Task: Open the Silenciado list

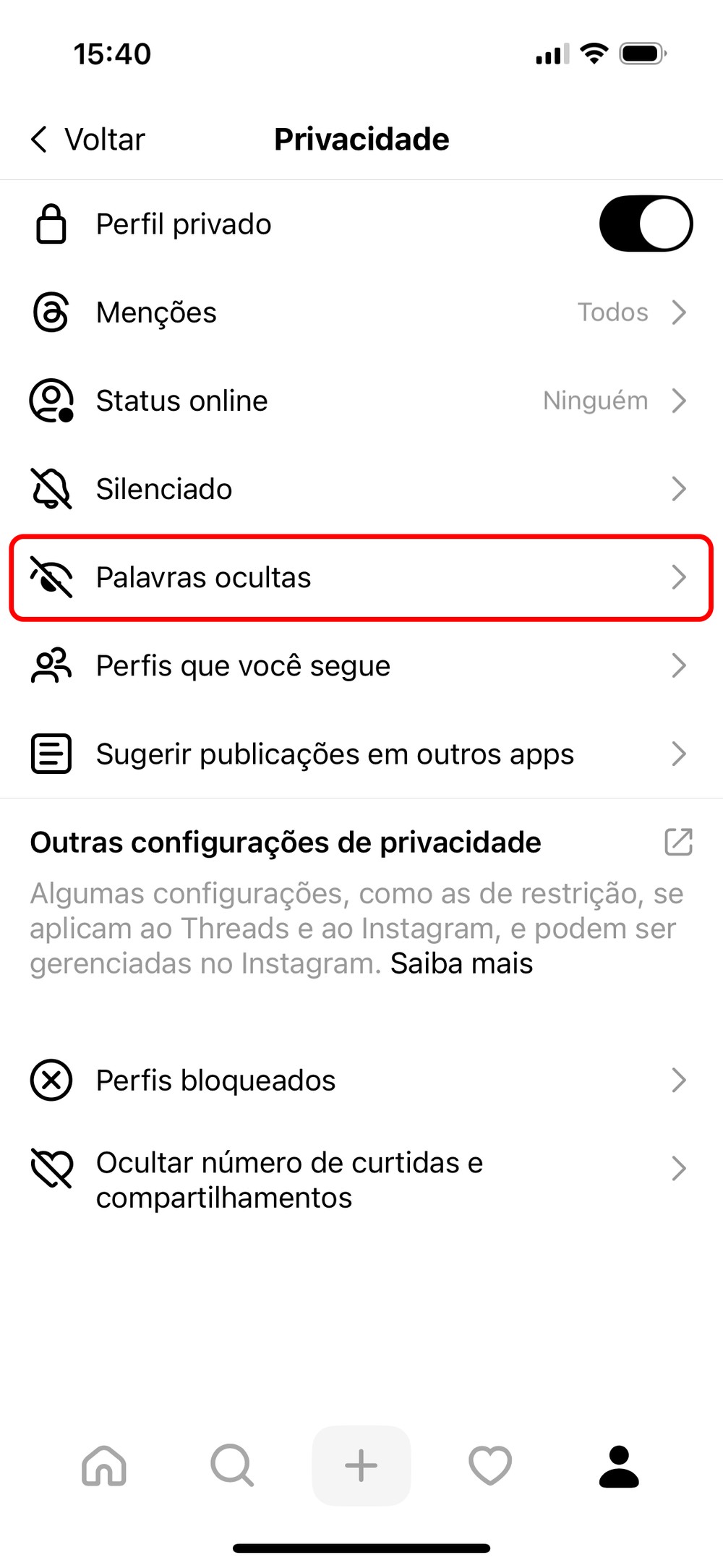Action: (x=360, y=489)
